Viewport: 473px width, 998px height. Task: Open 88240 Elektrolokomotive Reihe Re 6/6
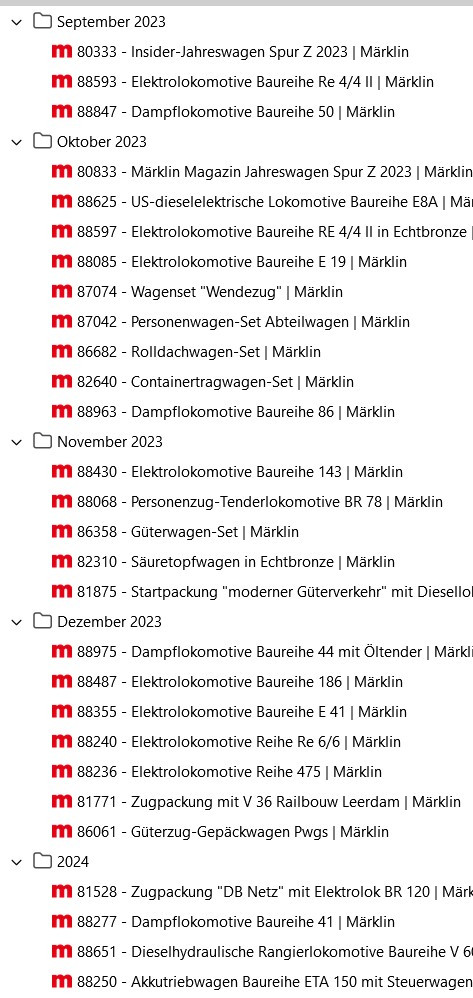tap(226, 741)
